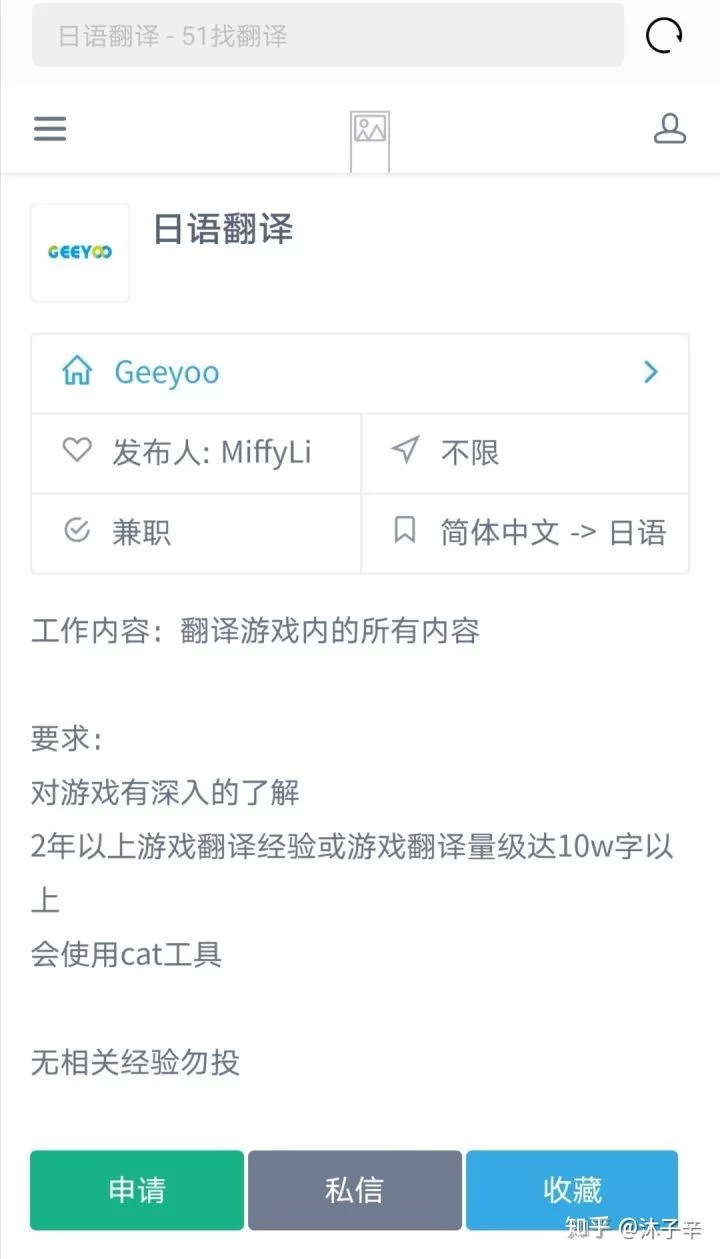
Task: Click the bookmark icon beside 简体中文 -> 日语
Action: click(404, 532)
